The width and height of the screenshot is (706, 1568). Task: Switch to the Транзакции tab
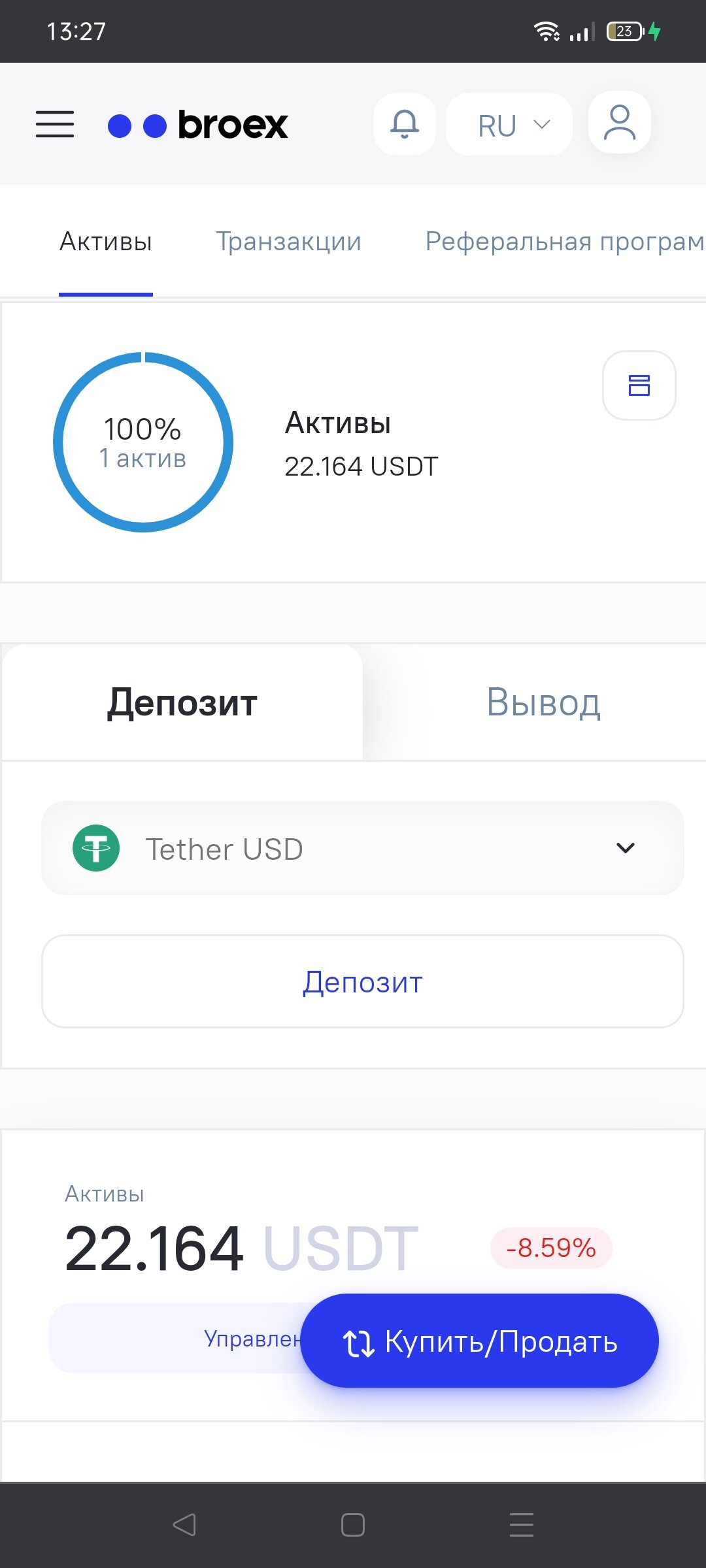pyautogui.click(x=288, y=242)
